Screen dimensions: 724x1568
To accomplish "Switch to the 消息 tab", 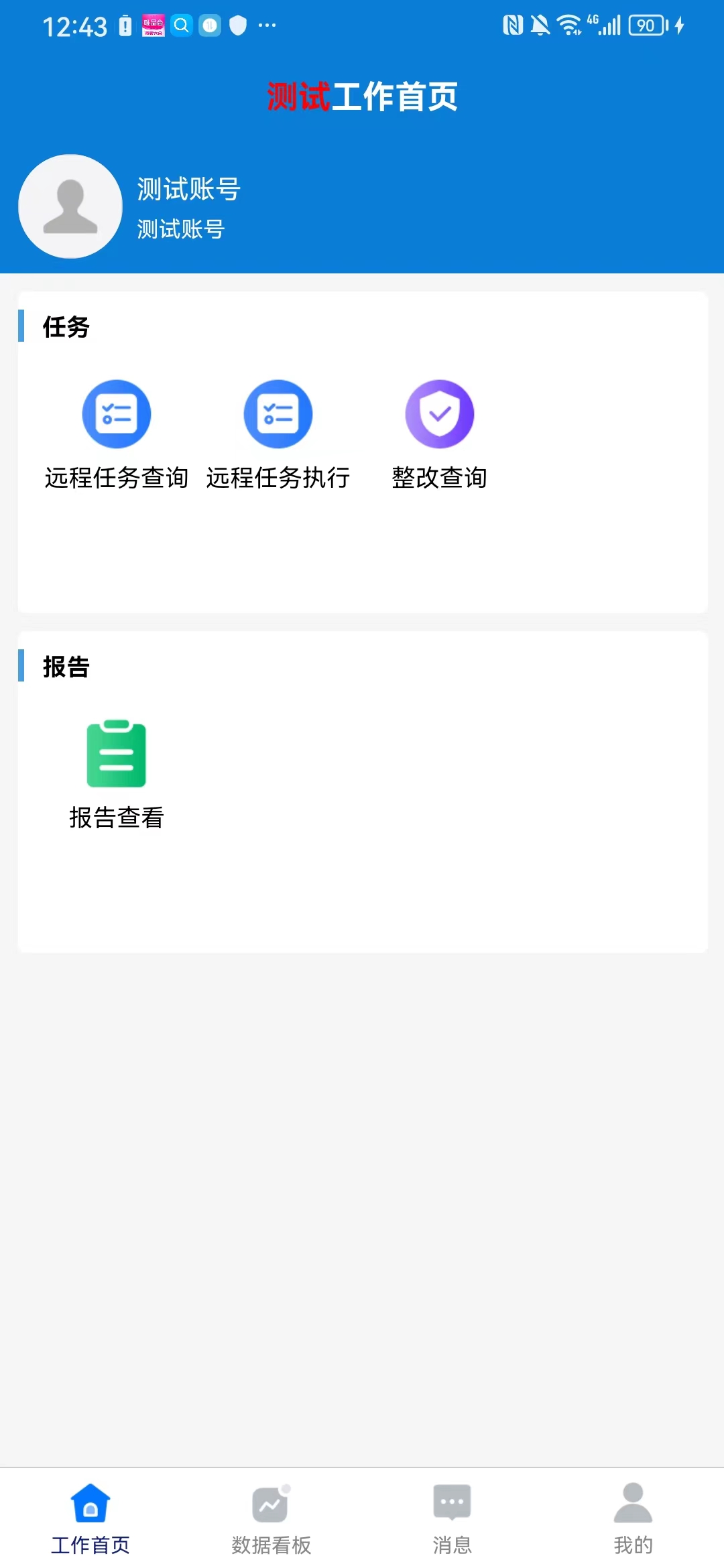I will [x=452, y=1518].
